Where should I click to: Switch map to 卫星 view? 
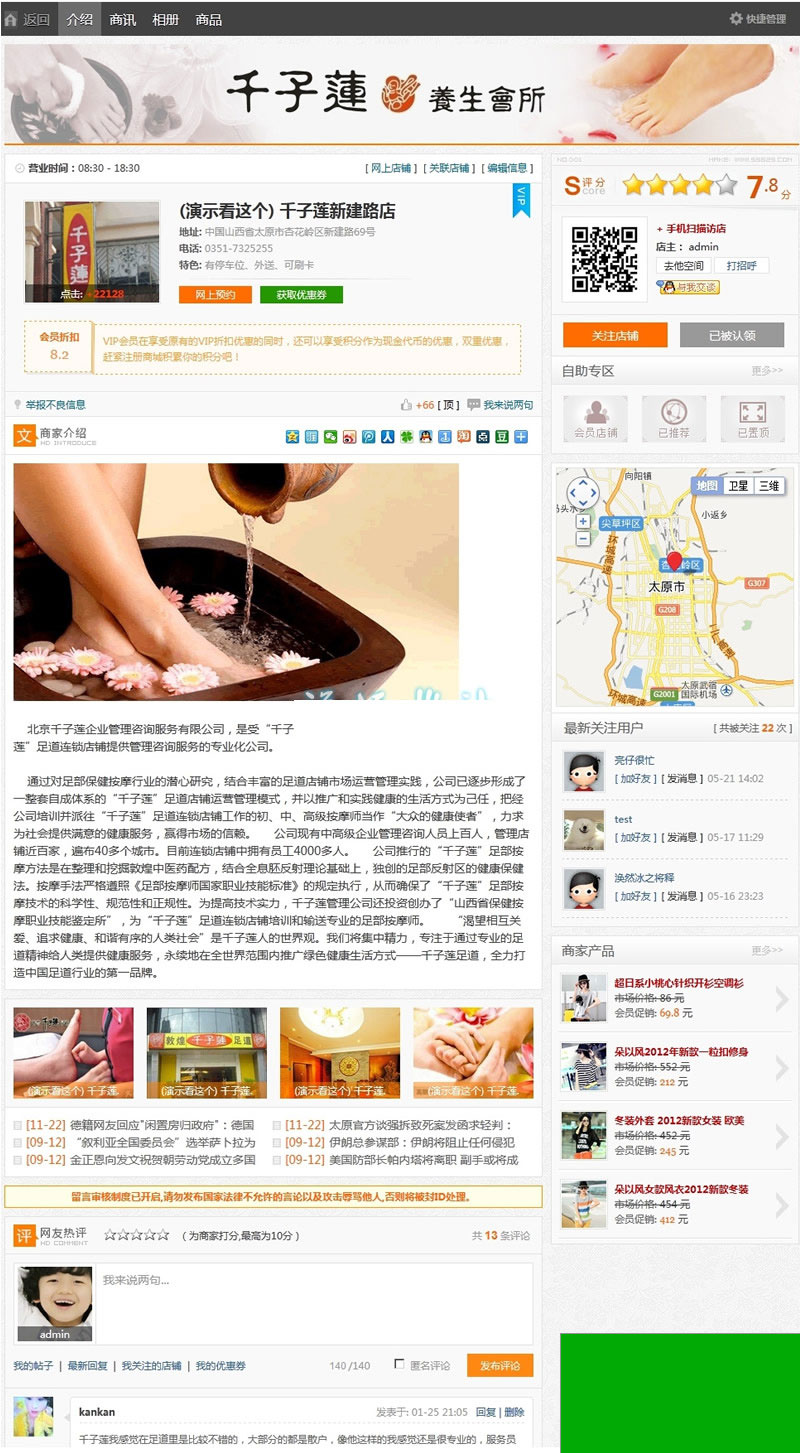pos(737,485)
